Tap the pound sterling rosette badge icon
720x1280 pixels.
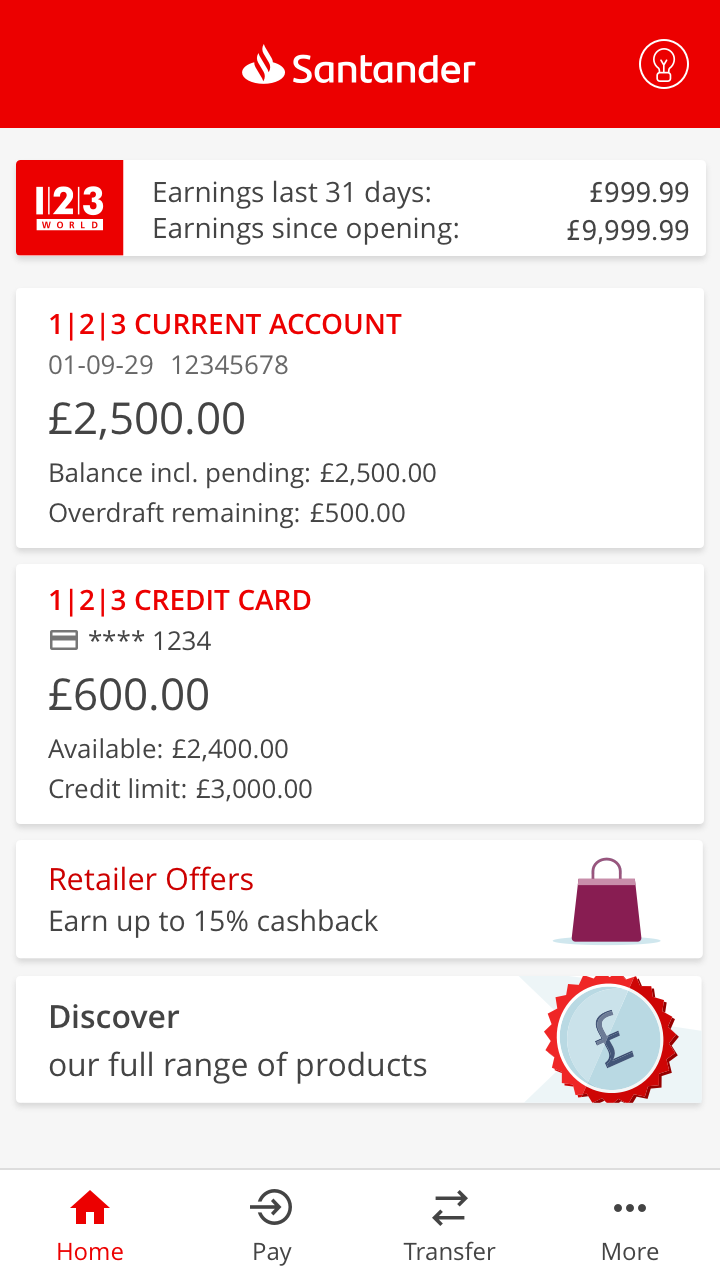click(611, 1038)
